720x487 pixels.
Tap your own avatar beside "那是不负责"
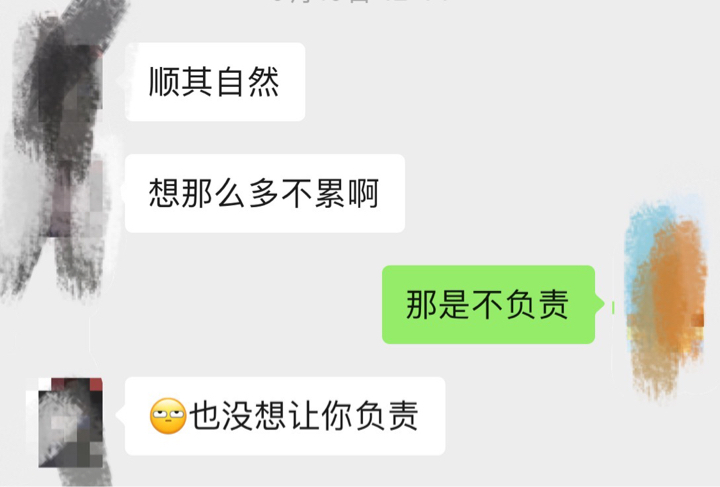click(665, 300)
